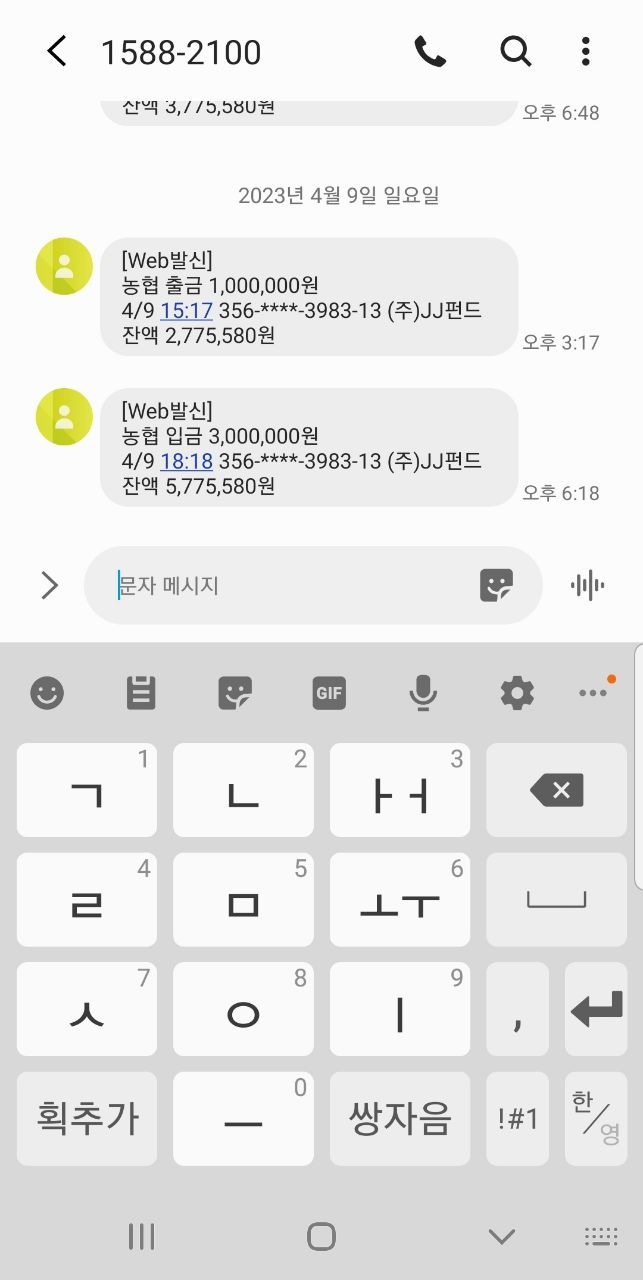Open the keyboard emoji panel
This screenshot has width=643, height=1280.
pyautogui.click(x=47, y=692)
